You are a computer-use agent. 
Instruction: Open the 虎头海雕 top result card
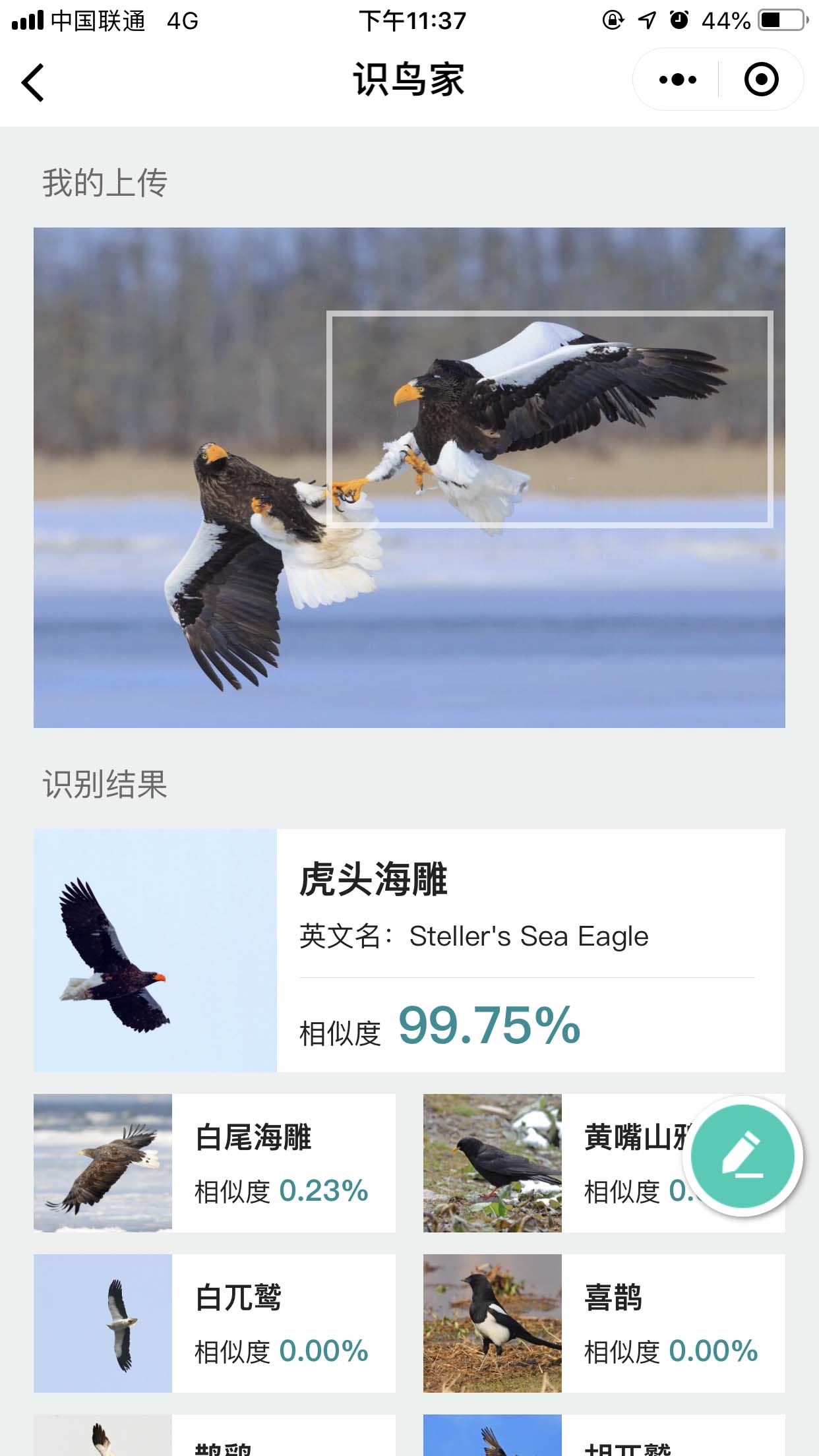pyautogui.click(x=409, y=950)
